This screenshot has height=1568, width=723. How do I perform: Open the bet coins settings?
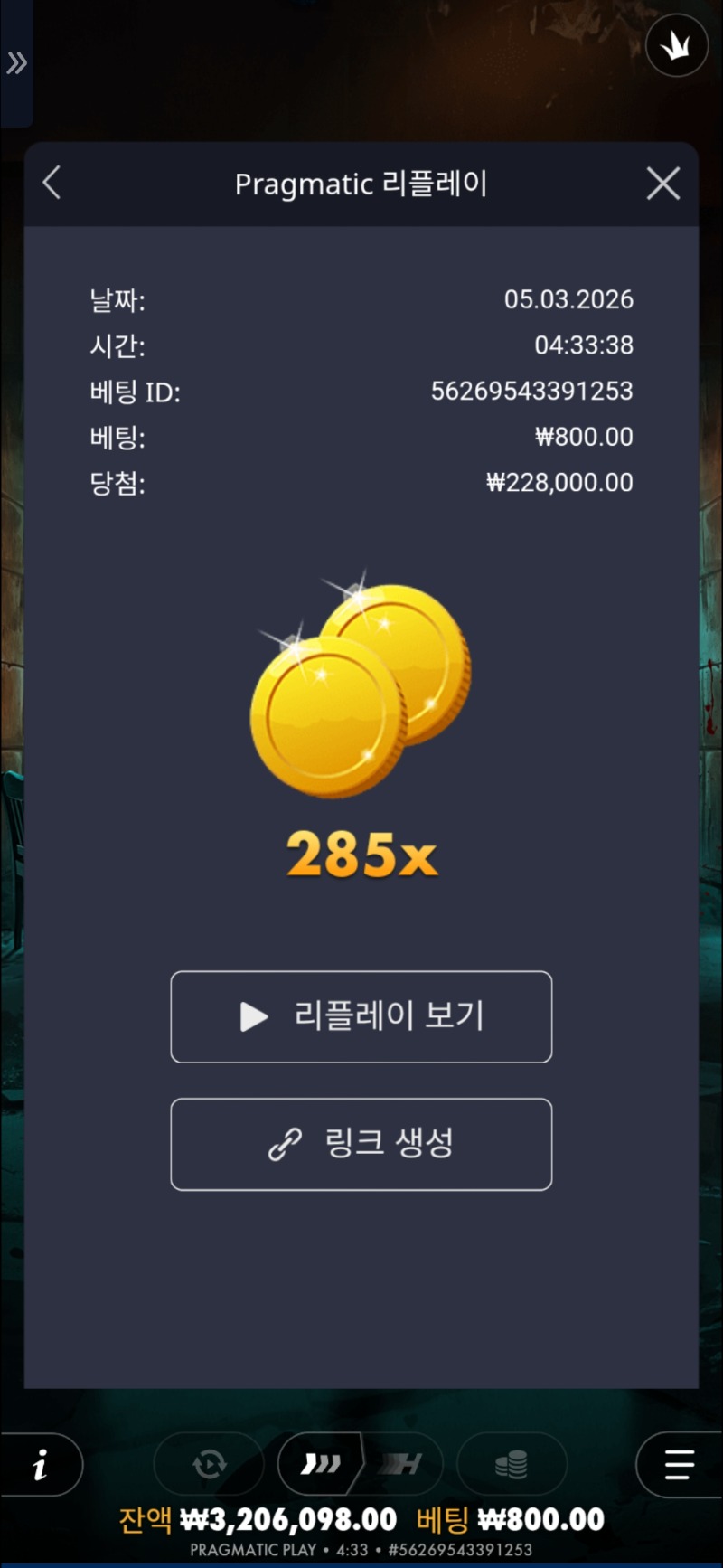click(512, 1463)
